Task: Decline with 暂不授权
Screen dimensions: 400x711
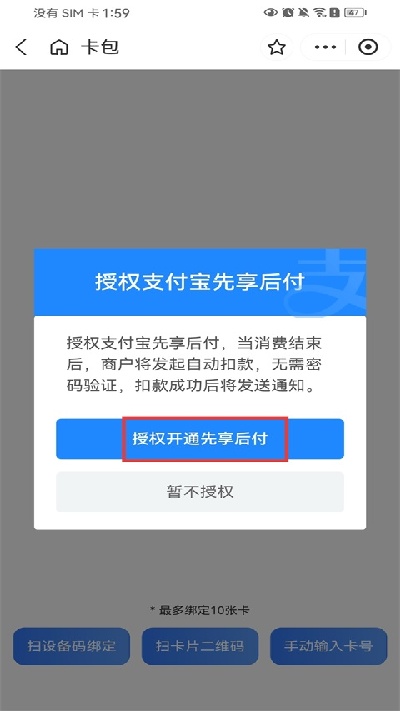Action: tap(200, 492)
